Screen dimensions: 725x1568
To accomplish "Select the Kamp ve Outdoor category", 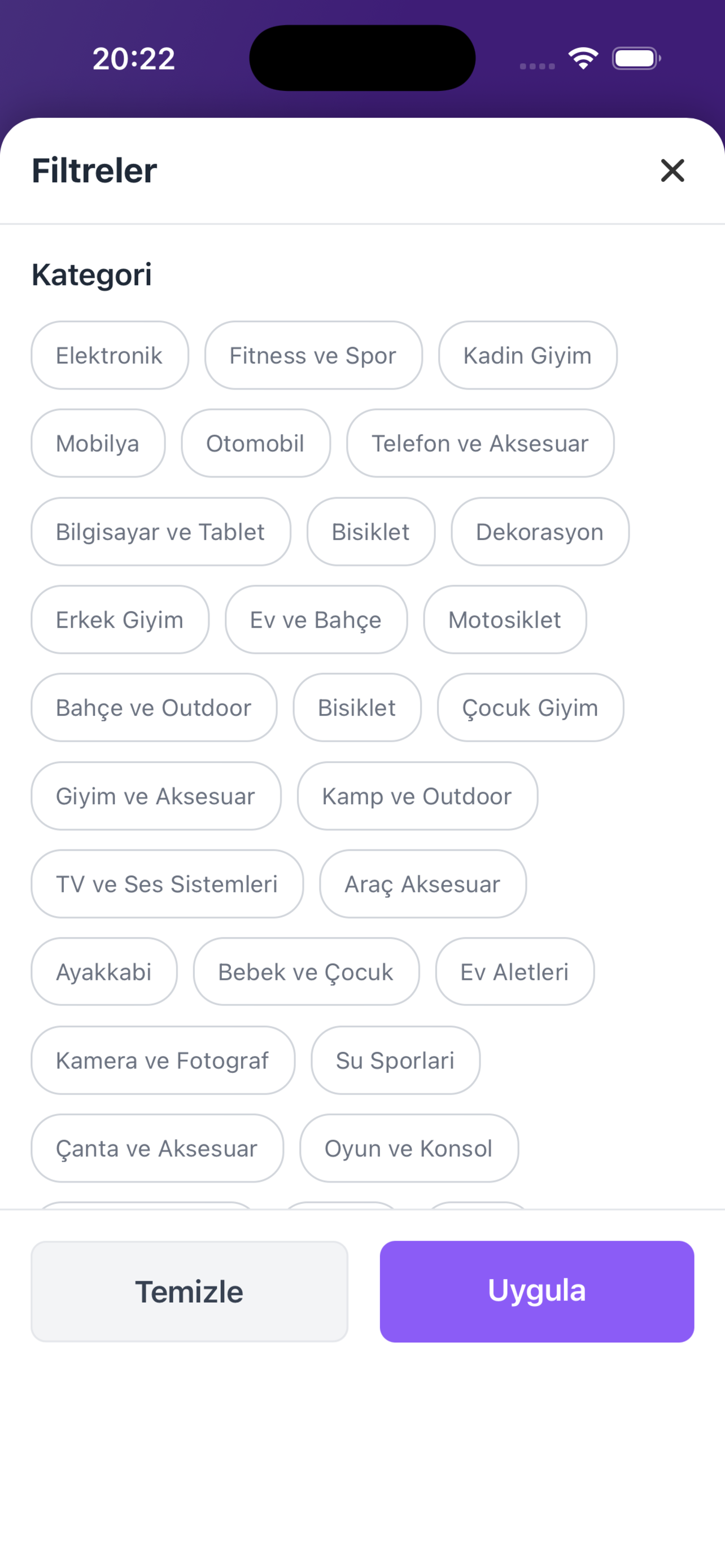I will coord(417,795).
